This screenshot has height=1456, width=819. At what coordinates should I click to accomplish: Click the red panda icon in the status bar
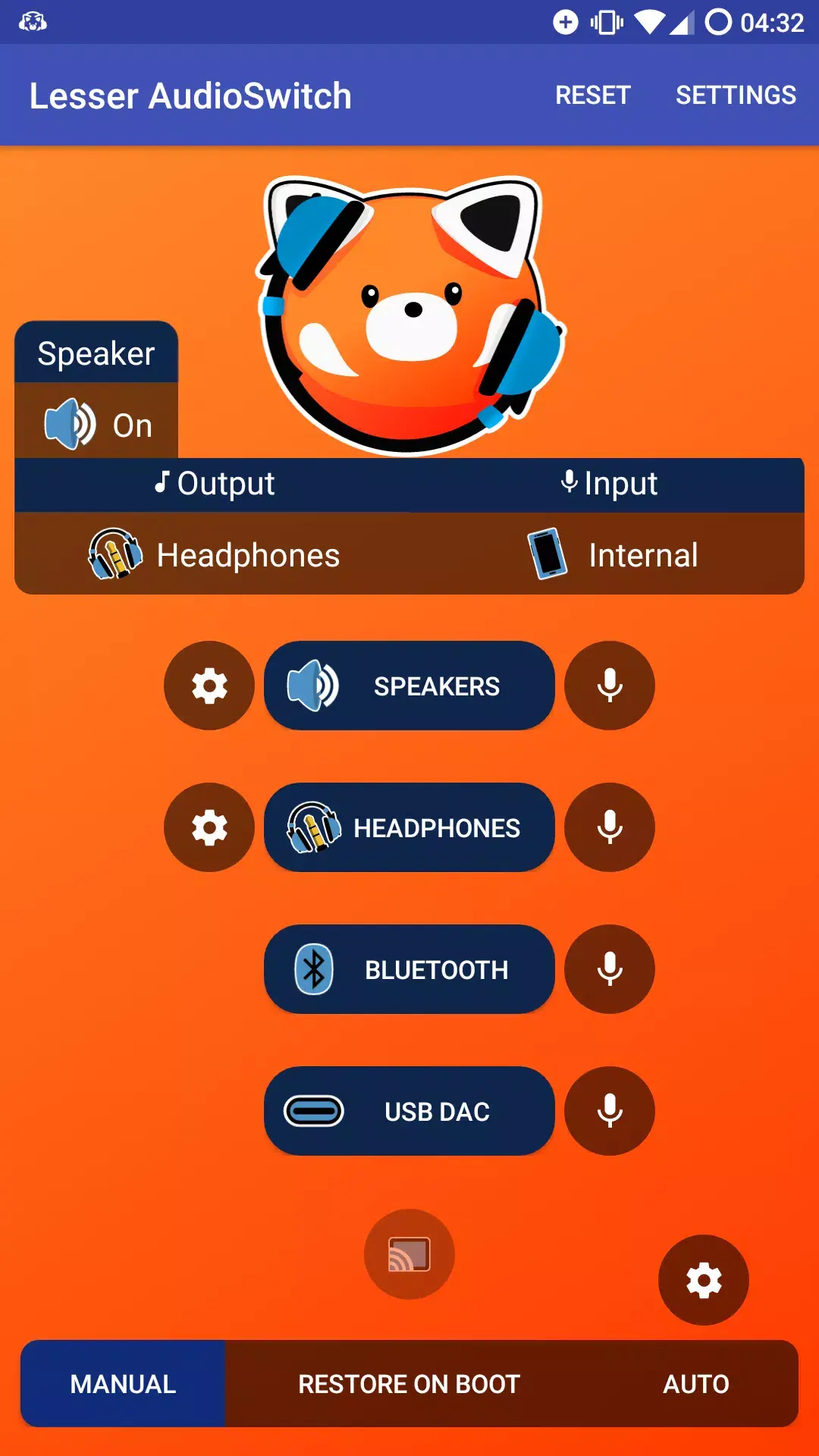tap(32, 22)
